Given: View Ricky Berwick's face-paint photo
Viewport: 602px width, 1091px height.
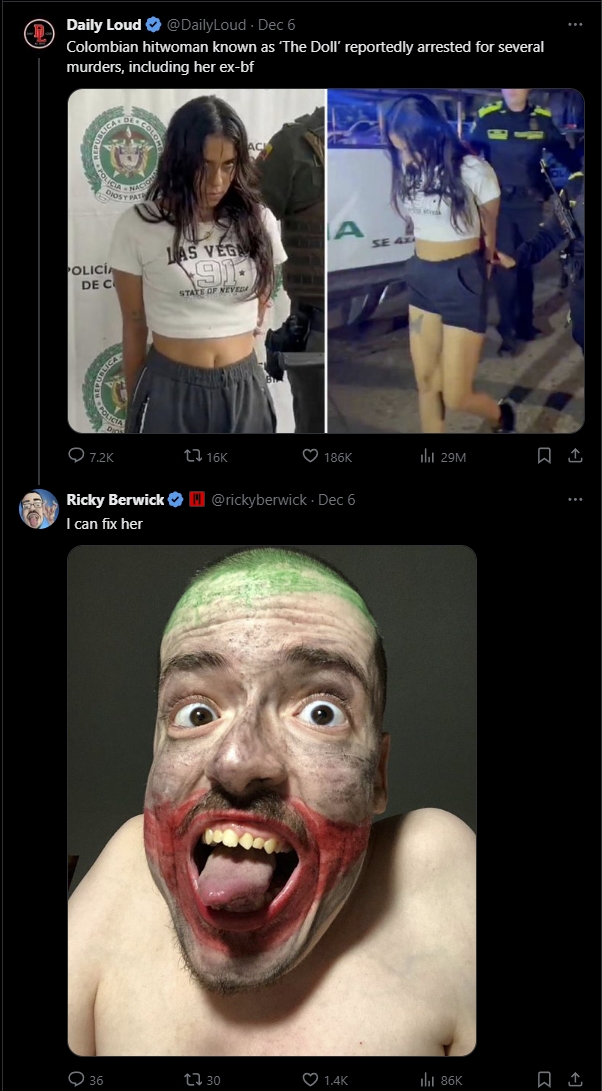Looking at the screenshot, I should (272, 800).
